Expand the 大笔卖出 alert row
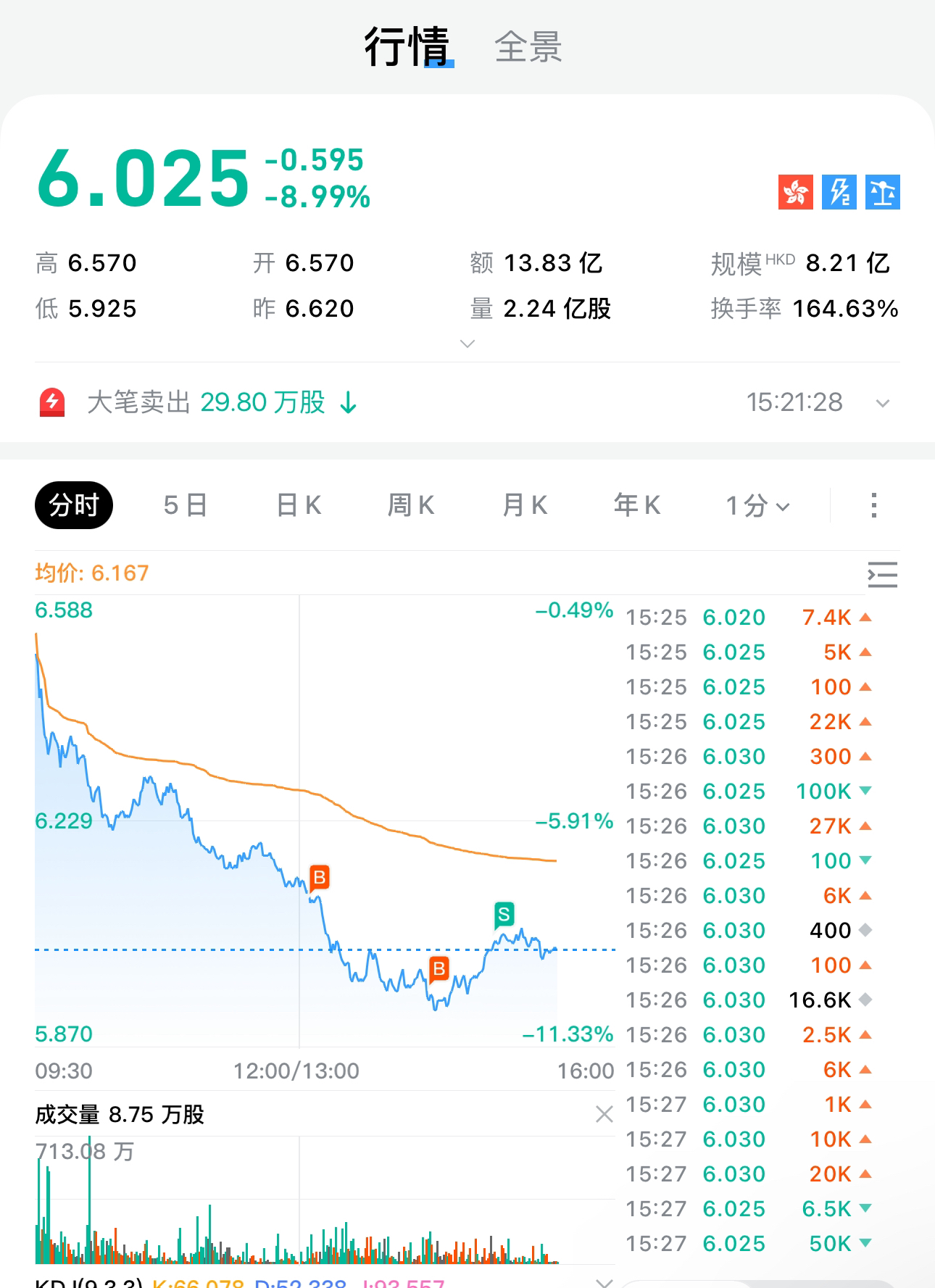 882,403
